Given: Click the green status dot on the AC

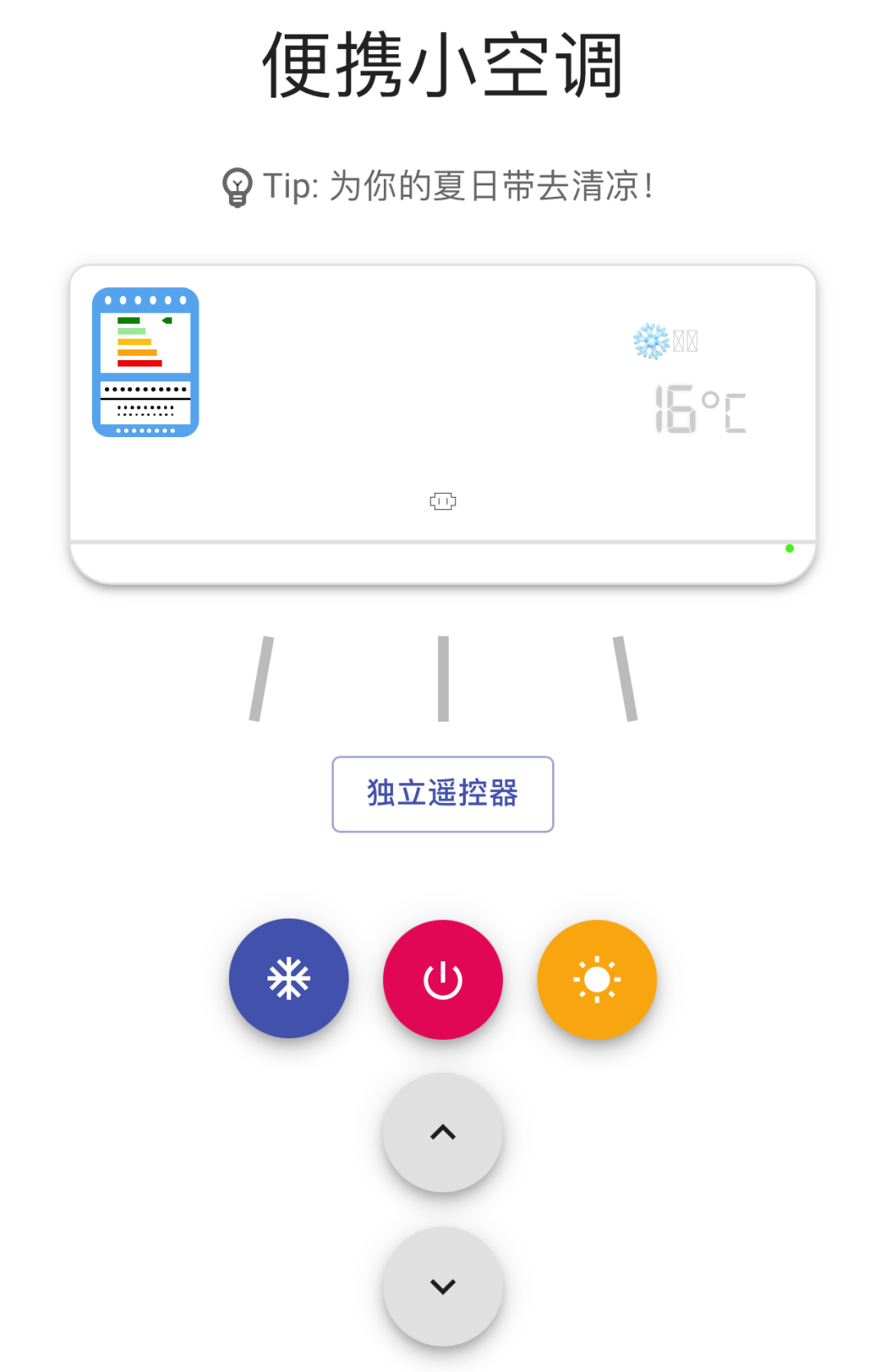Looking at the screenshot, I should 790,547.
